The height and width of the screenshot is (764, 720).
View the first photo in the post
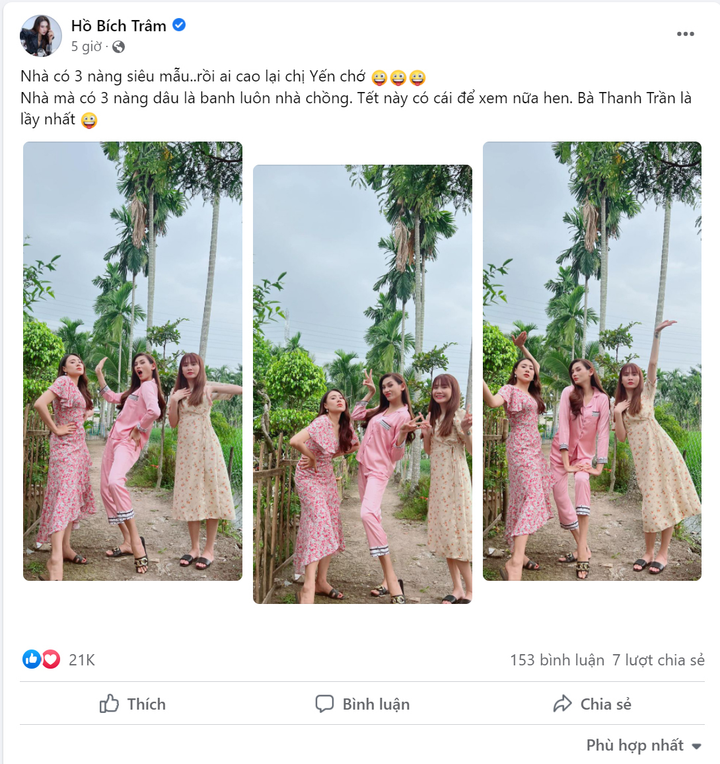(132, 360)
